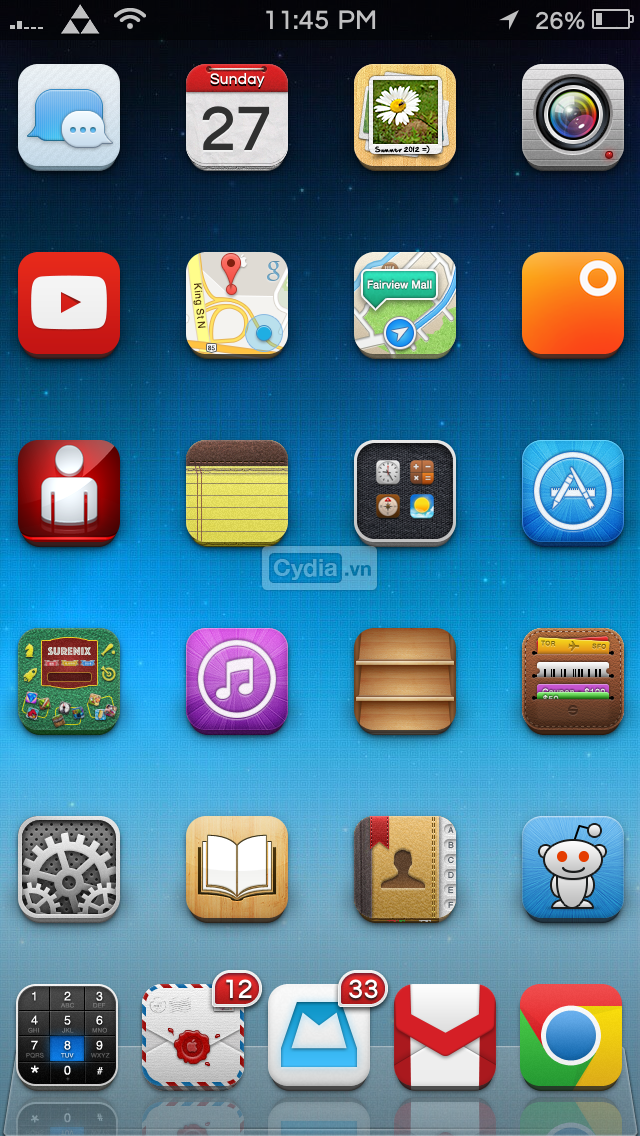Launch the App Store
Image resolution: width=640 pixels, height=1136 pixels.
point(573,491)
